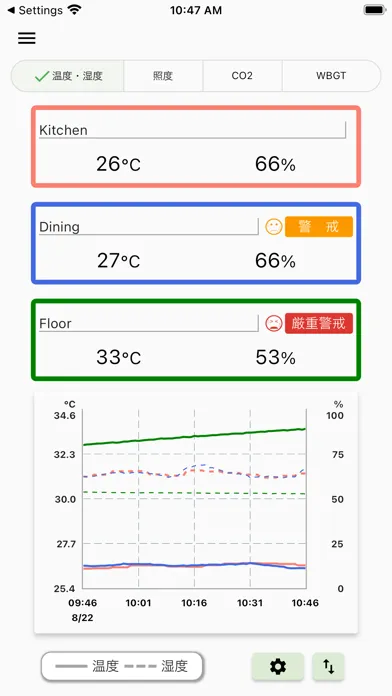Switch to the CO2 tab

click(x=242, y=76)
